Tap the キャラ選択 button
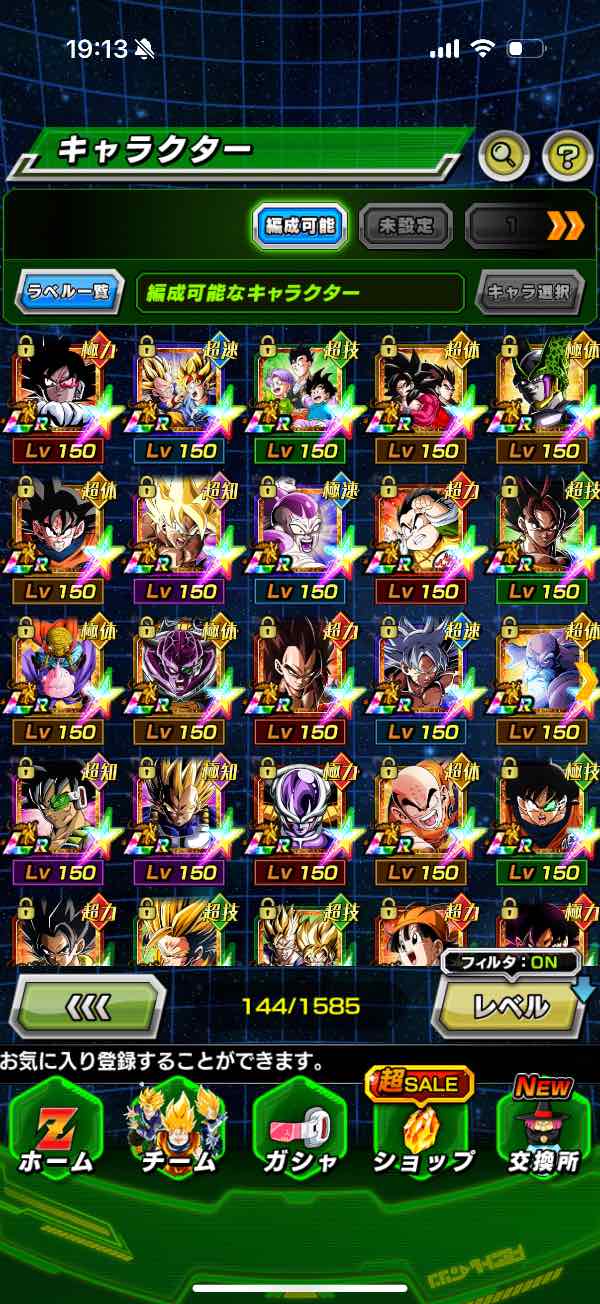Viewport: 600px width, 1304px height. [x=529, y=293]
